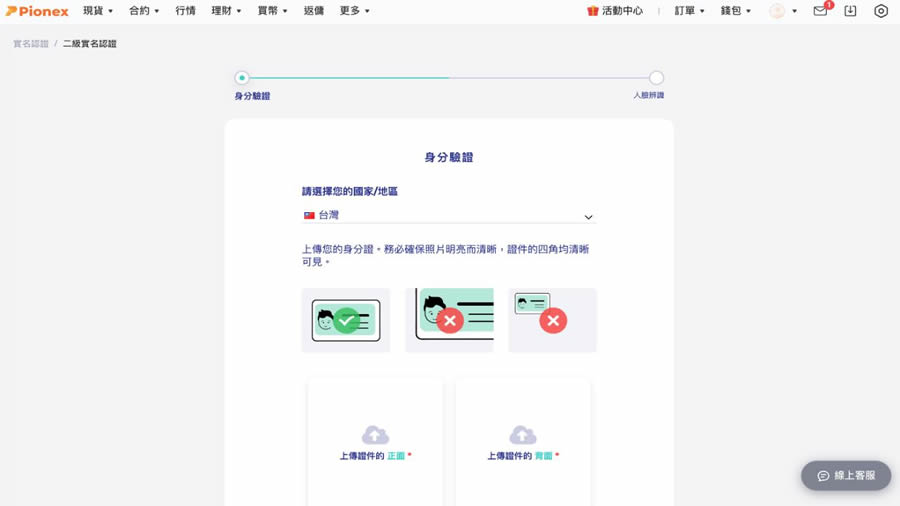Open the 合約 menu
This screenshot has width=900, height=506.
coord(143,11)
